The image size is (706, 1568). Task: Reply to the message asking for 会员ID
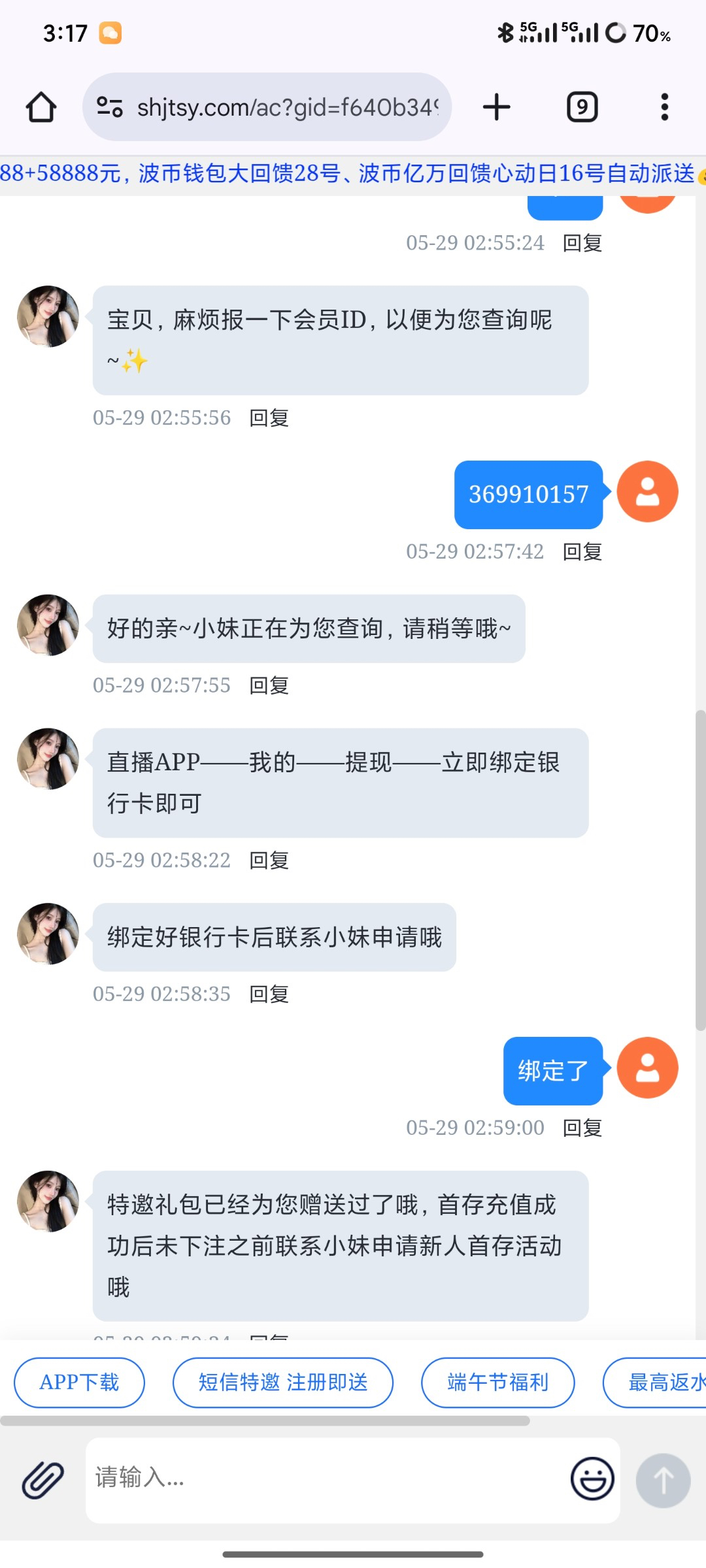(x=269, y=418)
